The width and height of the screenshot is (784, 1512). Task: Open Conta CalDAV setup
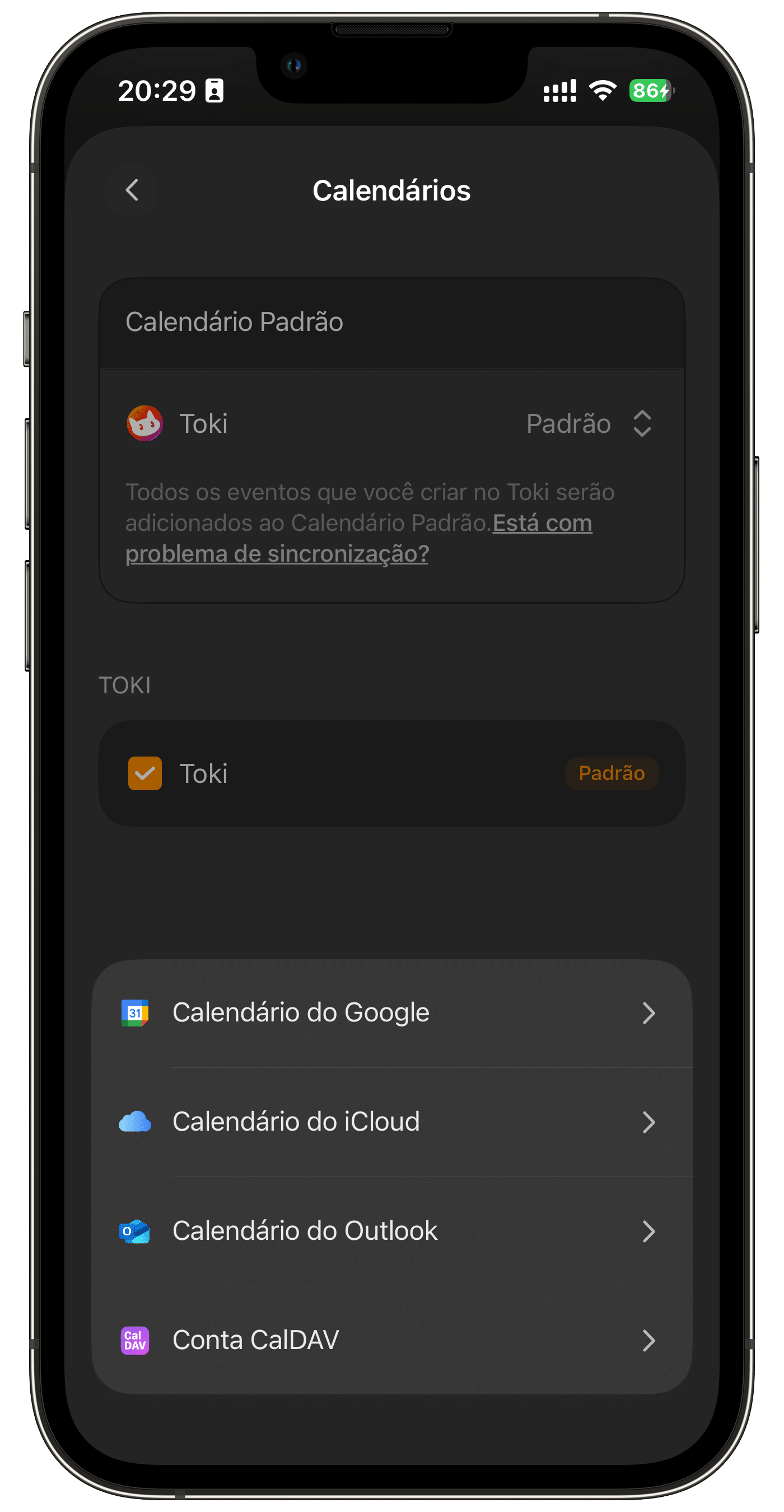coord(391,1340)
